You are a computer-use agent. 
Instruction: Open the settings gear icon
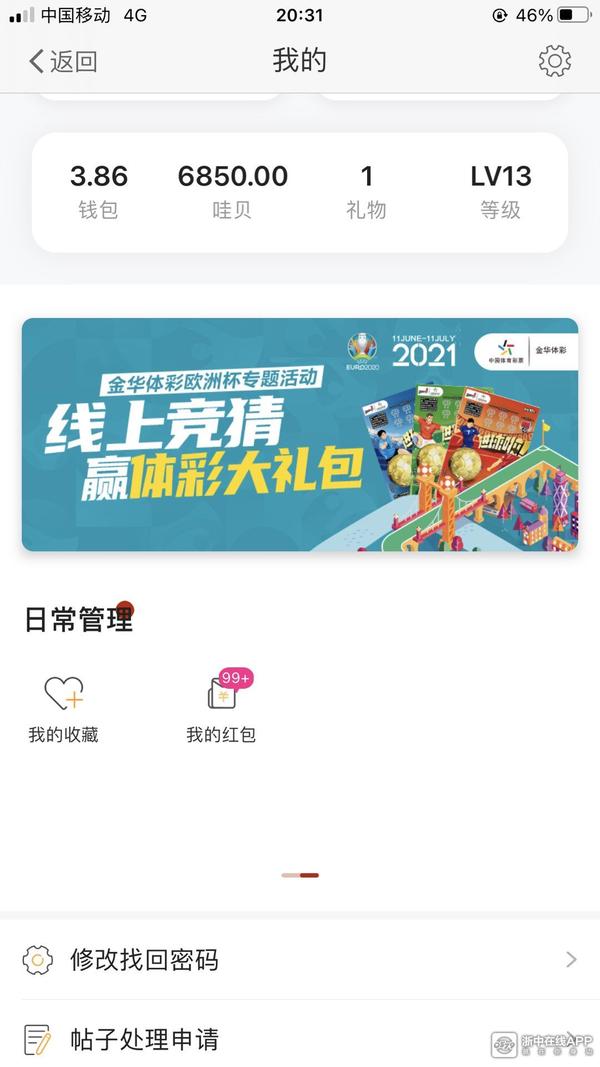554,61
